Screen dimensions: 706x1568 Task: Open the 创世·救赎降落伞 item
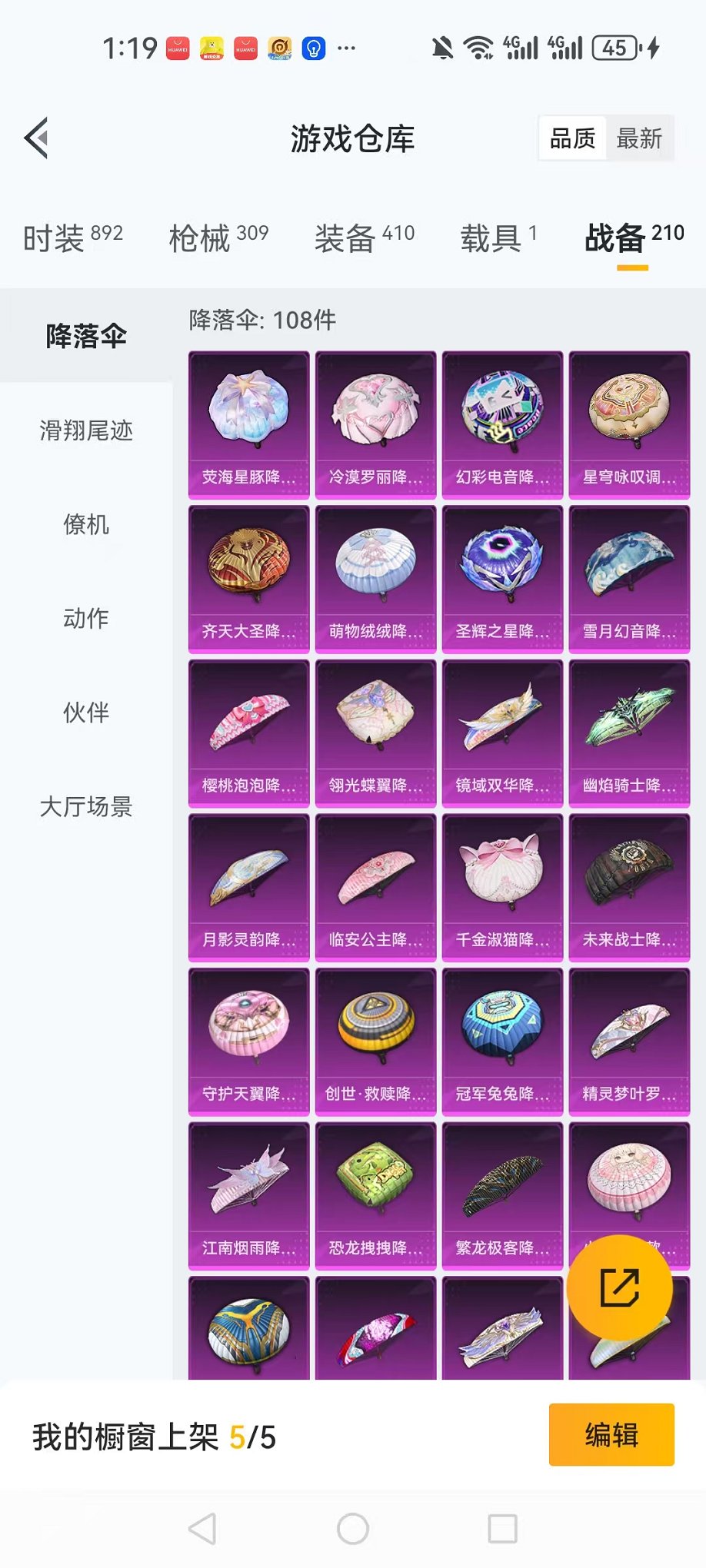[x=375, y=1041]
